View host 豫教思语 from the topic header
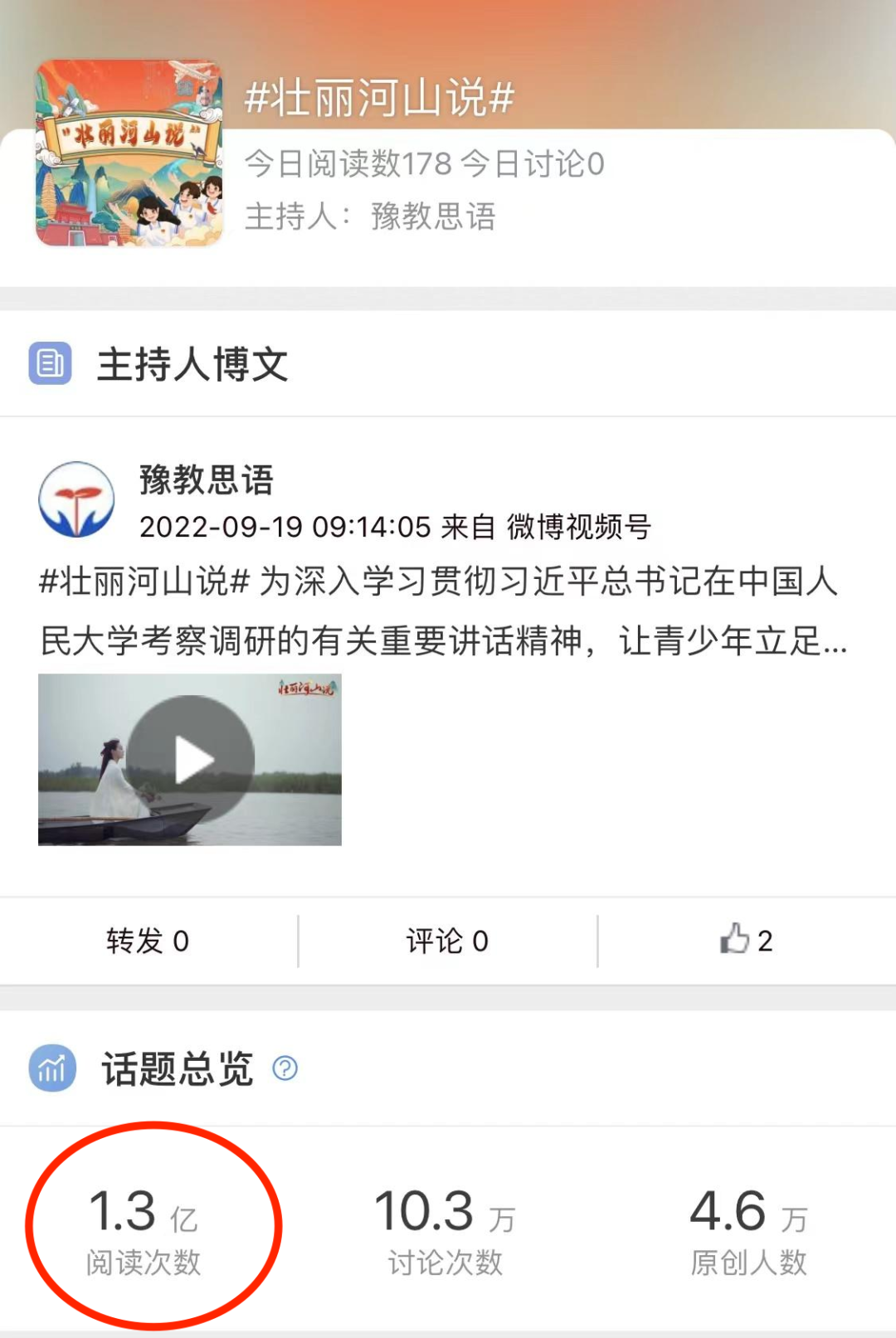The image size is (896, 1338). pos(432,217)
